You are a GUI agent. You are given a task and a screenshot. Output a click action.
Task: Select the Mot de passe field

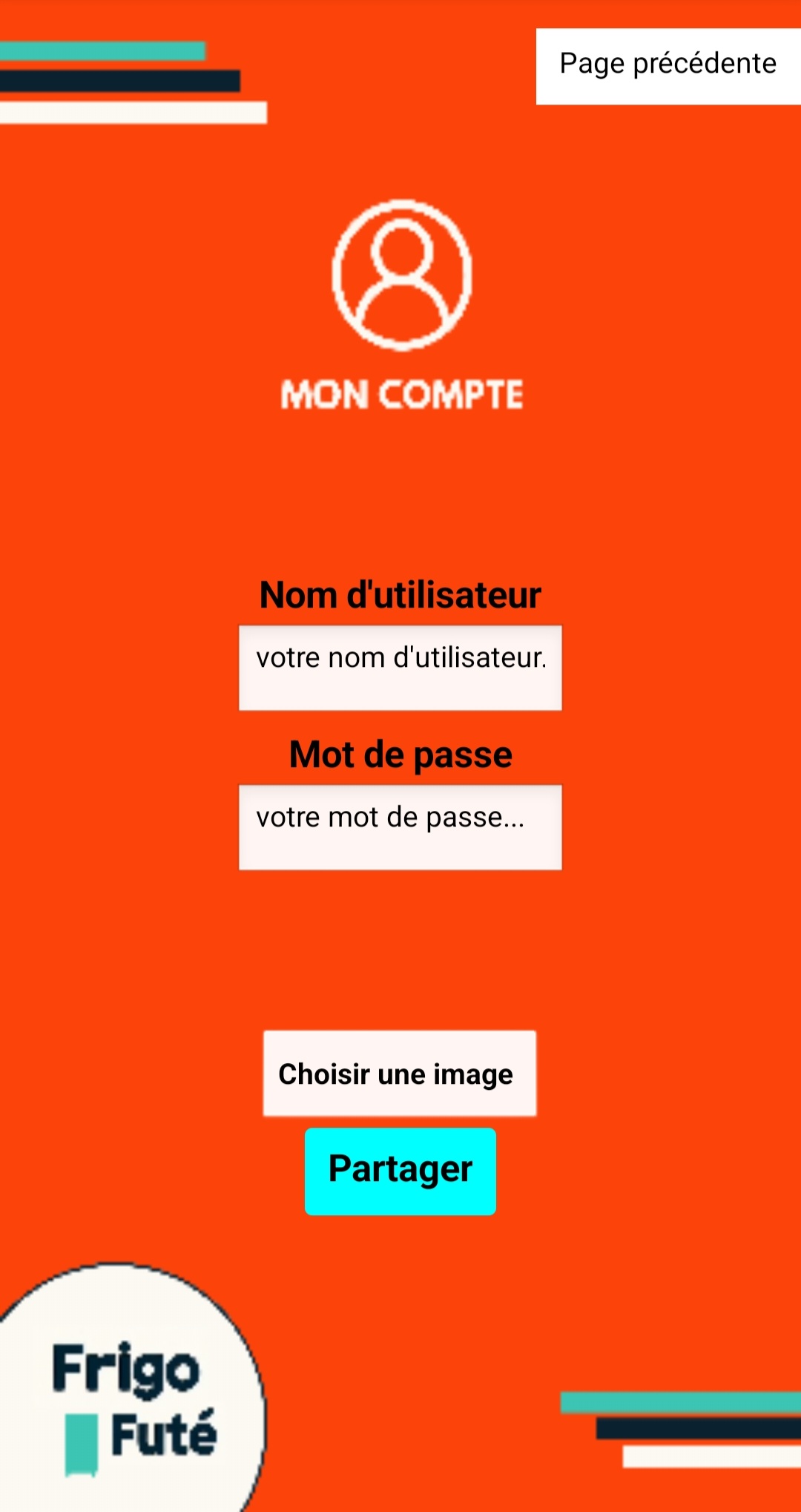(x=400, y=827)
